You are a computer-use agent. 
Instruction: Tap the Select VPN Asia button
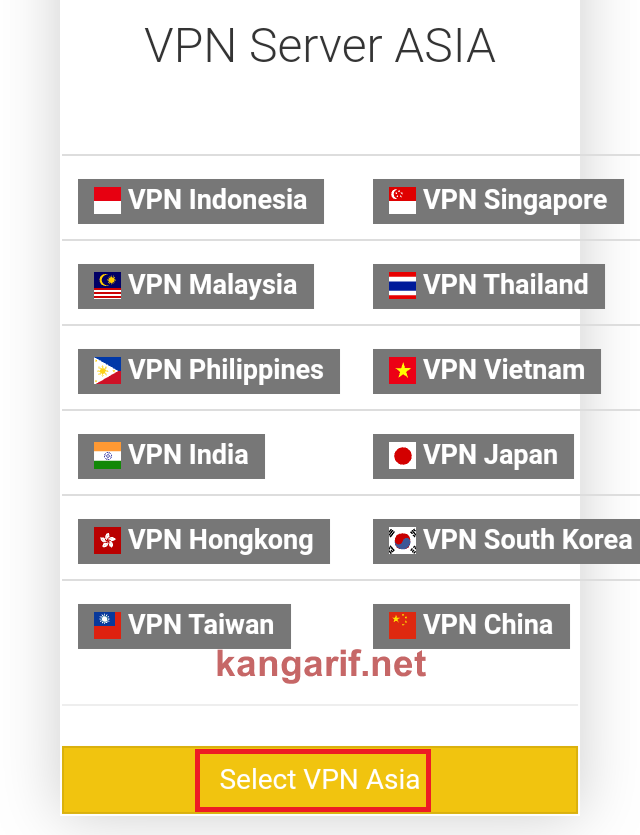(x=320, y=779)
